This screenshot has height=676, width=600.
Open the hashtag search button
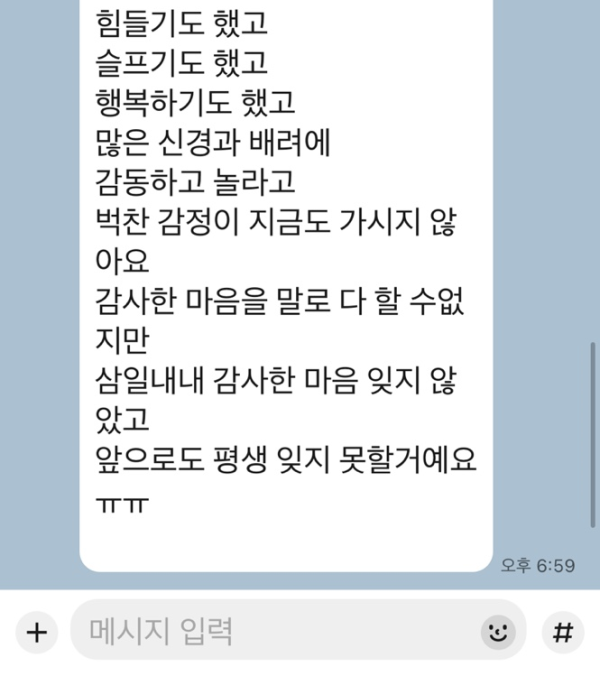pyautogui.click(x=563, y=632)
